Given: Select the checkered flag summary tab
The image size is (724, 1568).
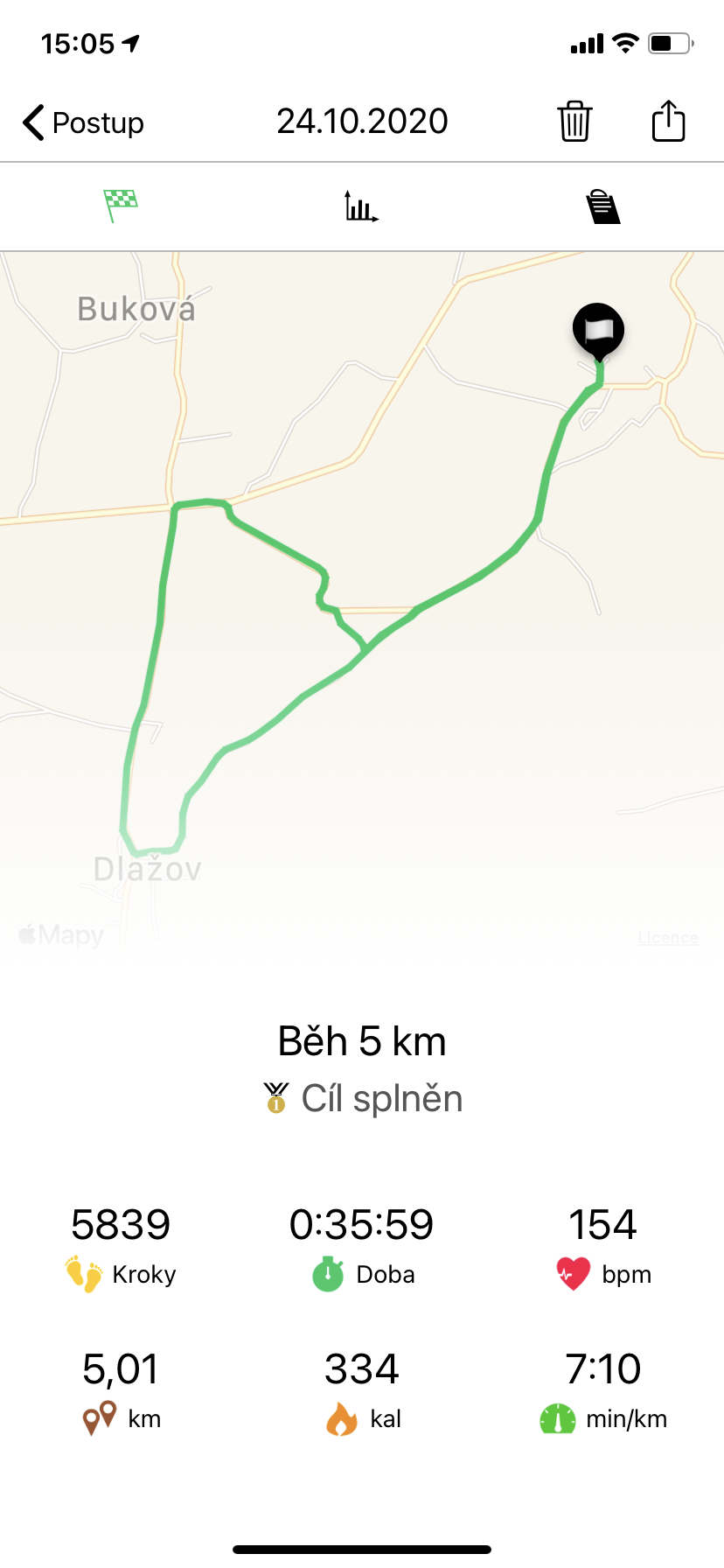Looking at the screenshot, I should pyautogui.click(x=121, y=206).
